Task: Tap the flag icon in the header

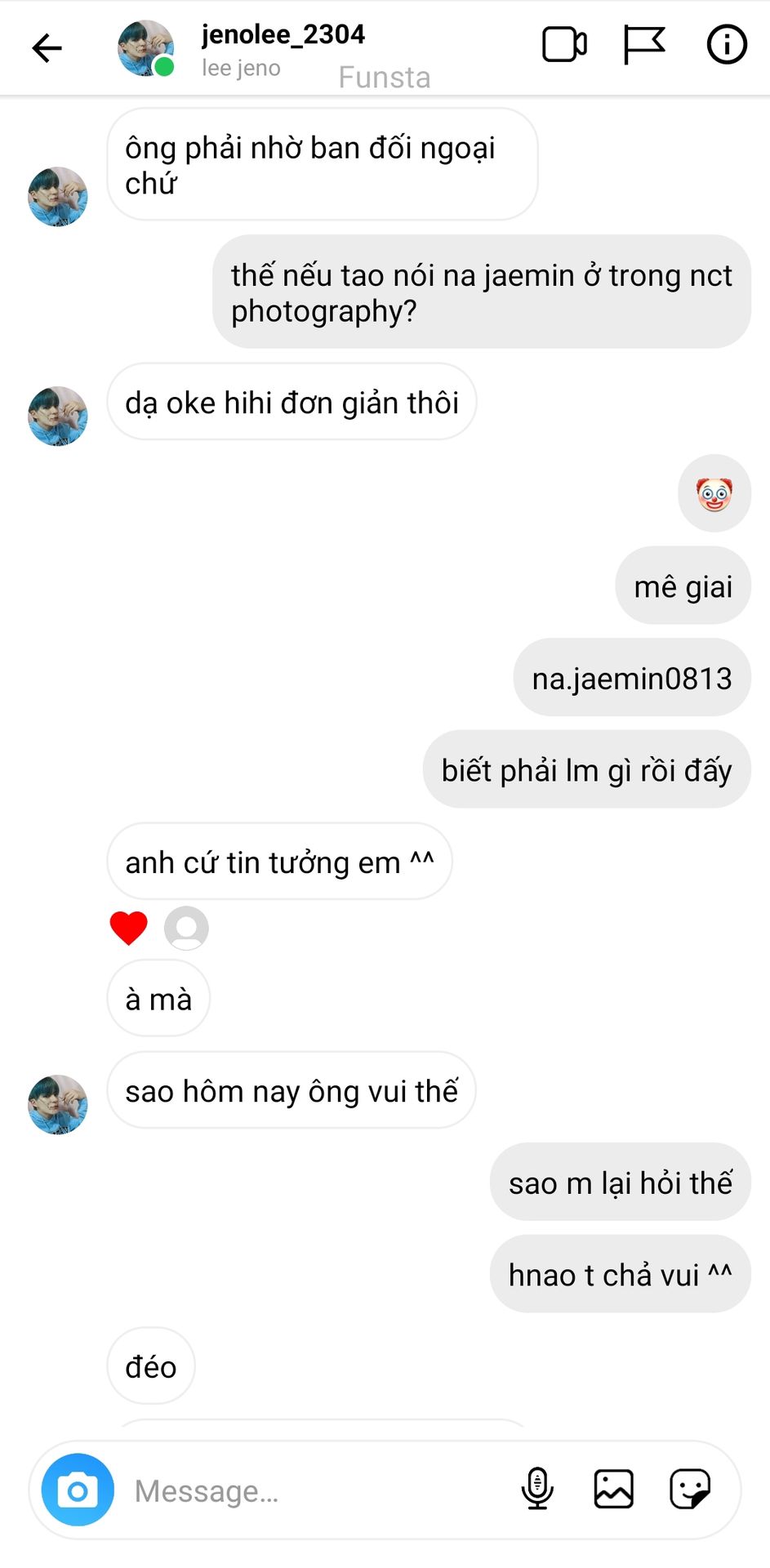Action: tap(644, 45)
